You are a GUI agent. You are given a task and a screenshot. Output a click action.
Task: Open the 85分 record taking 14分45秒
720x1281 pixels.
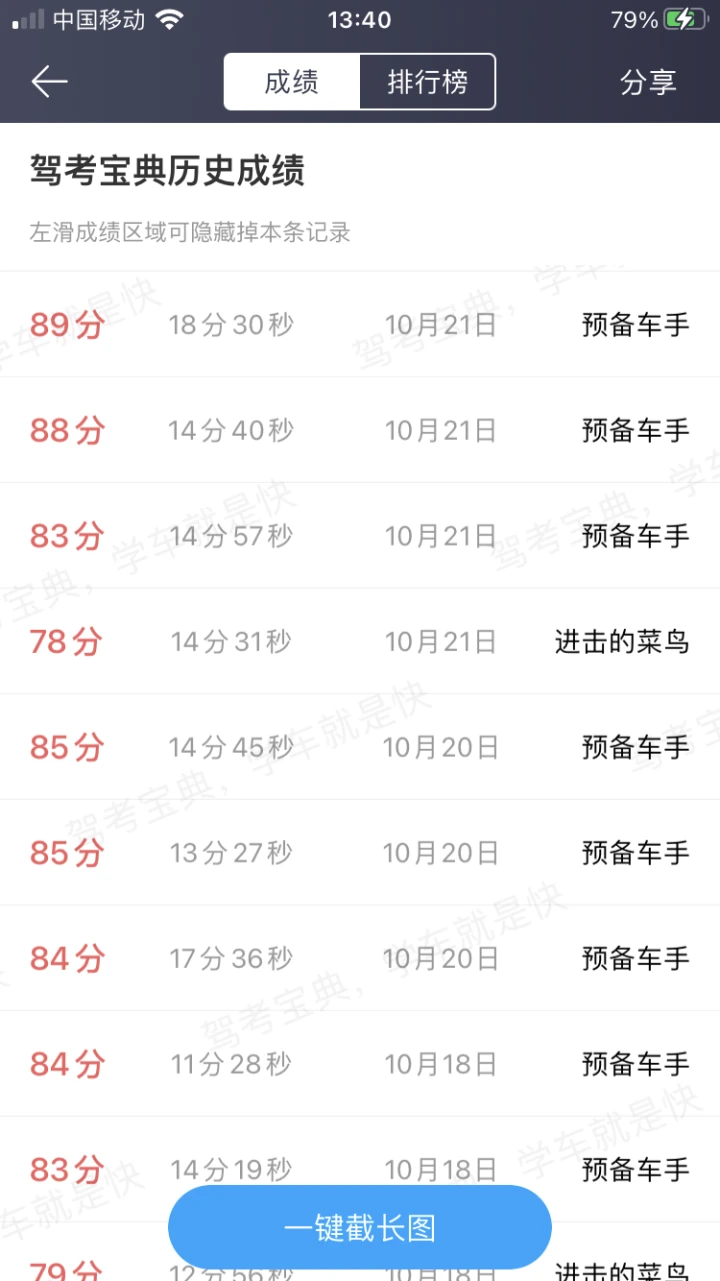360,747
